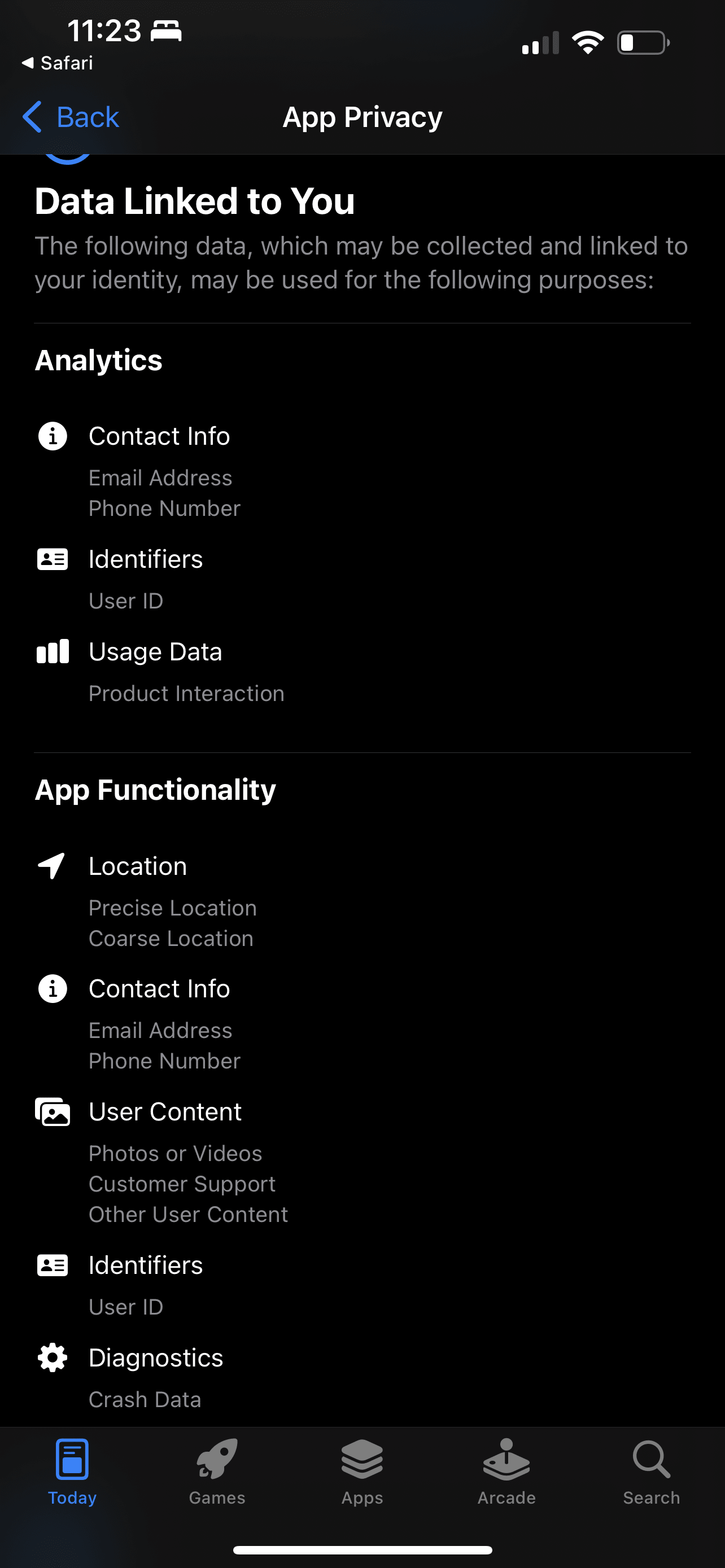
Task: Switch to the Search tab
Action: pyautogui.click(x=652, y=1473)
